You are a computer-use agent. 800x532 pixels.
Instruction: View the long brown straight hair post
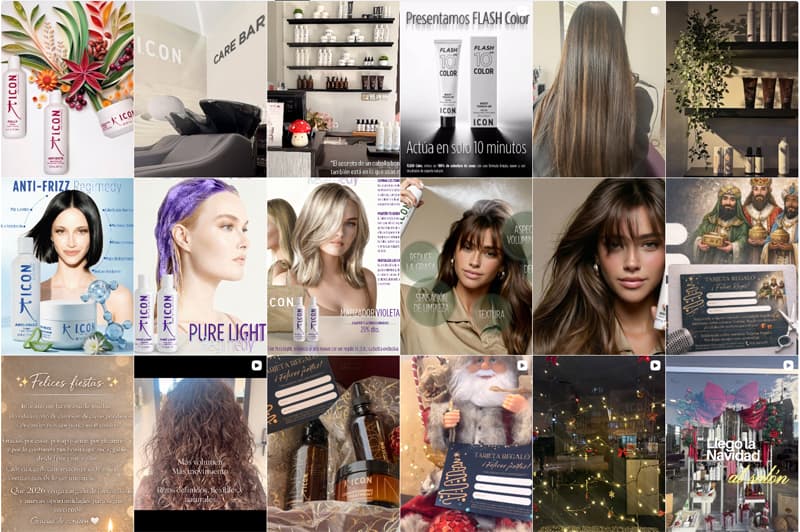598,88
